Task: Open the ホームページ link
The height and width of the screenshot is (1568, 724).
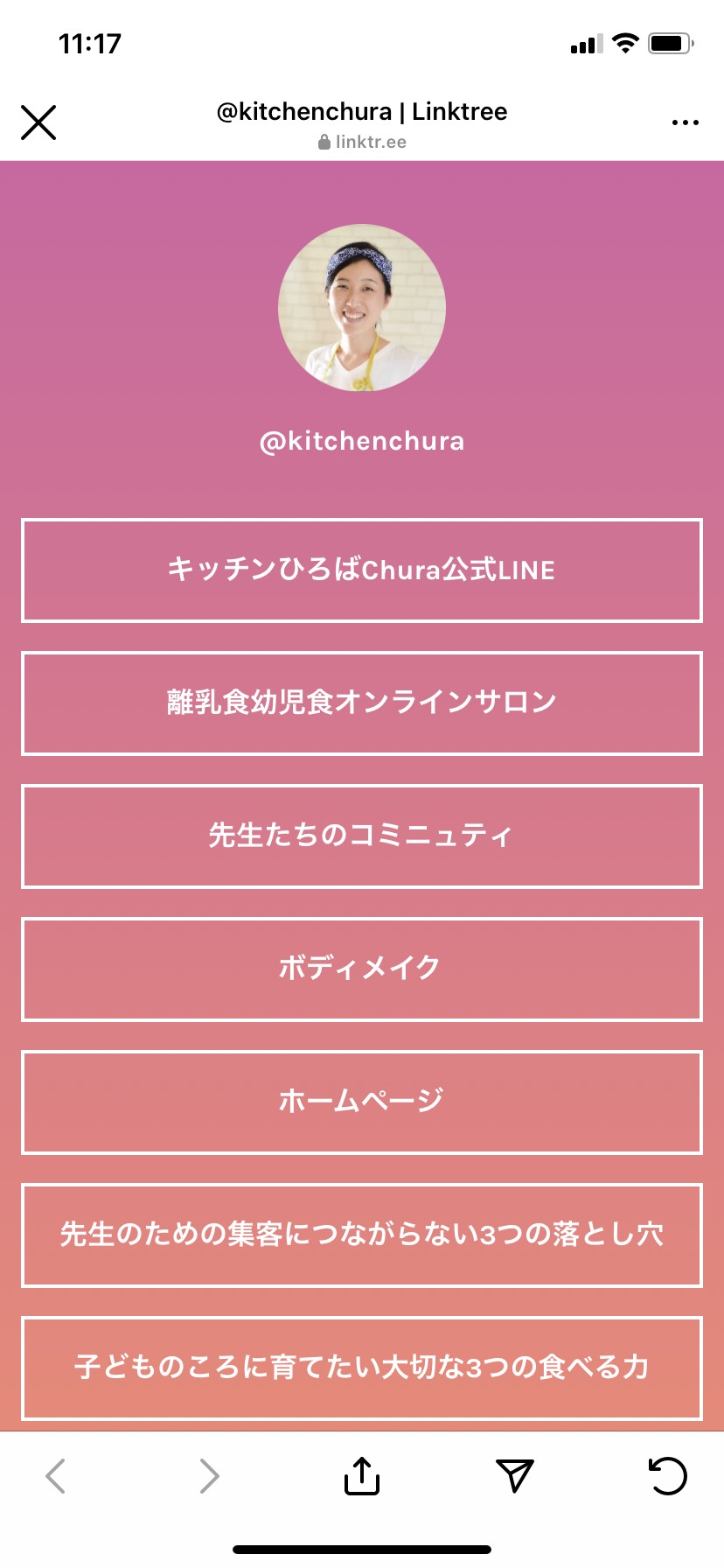Action: coord(362,1102)
